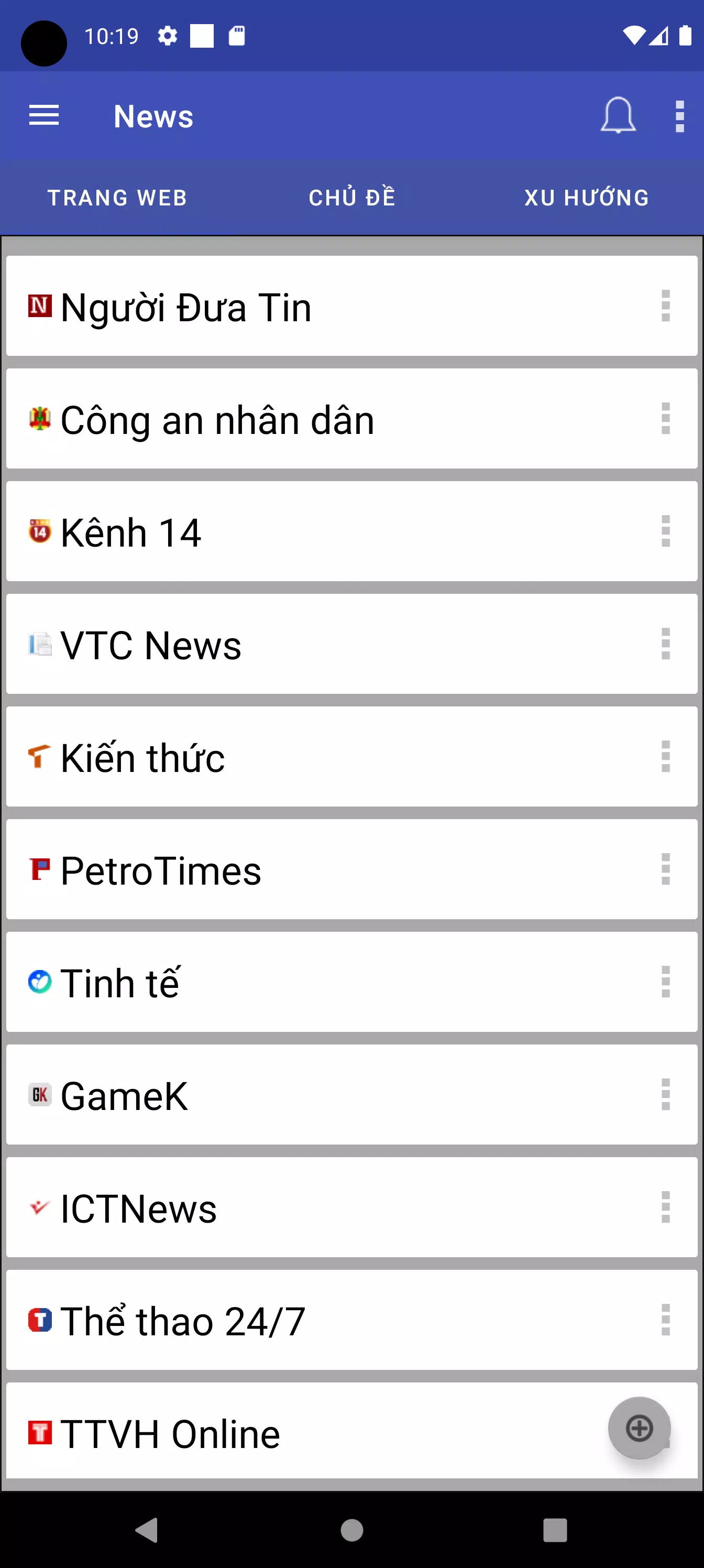Image resolution: width=704 pixels, height=1568 pixels.
Task: Show more options for PetroTimes
Action: point(665,869)
